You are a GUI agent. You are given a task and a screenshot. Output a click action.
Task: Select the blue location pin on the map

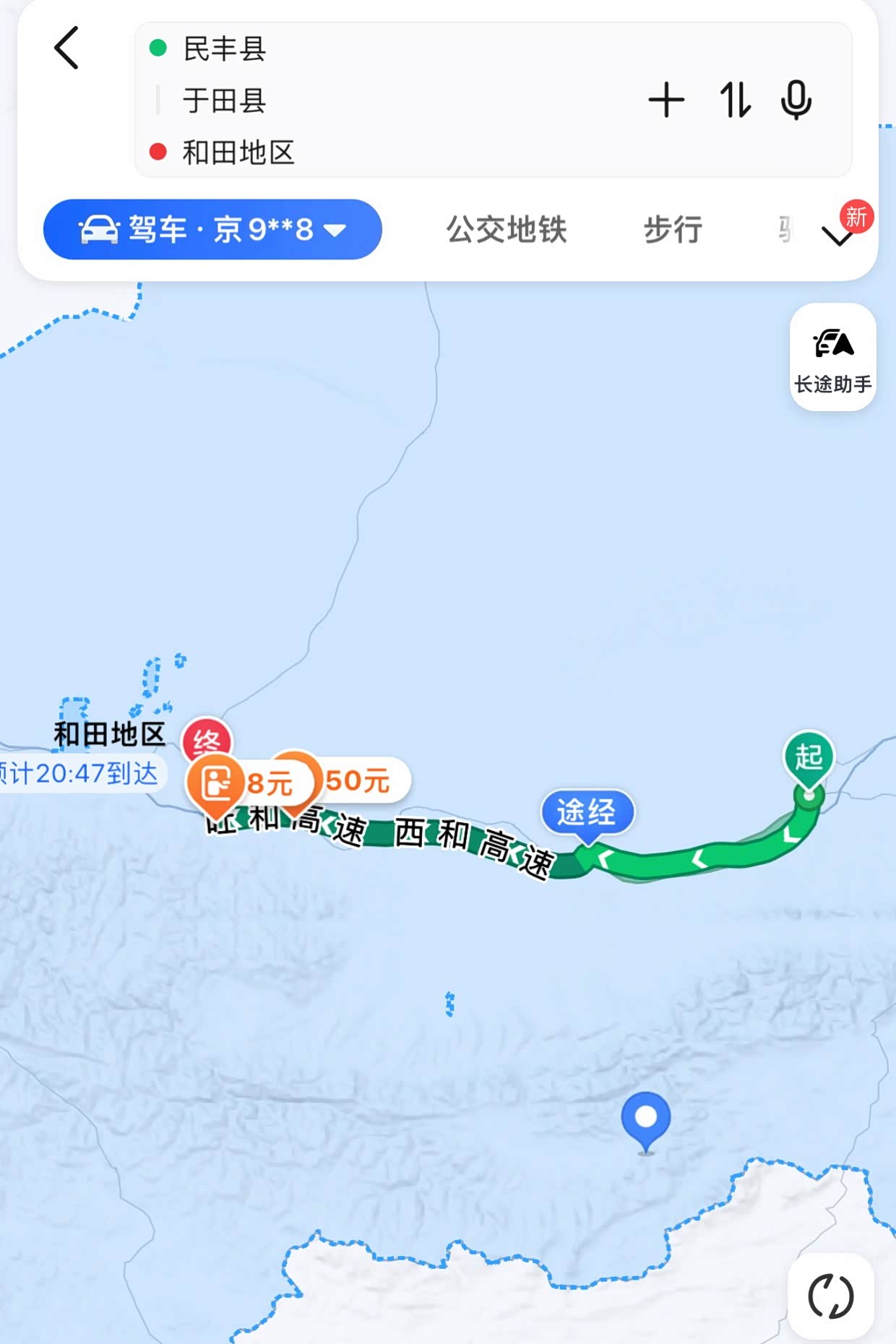646,1121
